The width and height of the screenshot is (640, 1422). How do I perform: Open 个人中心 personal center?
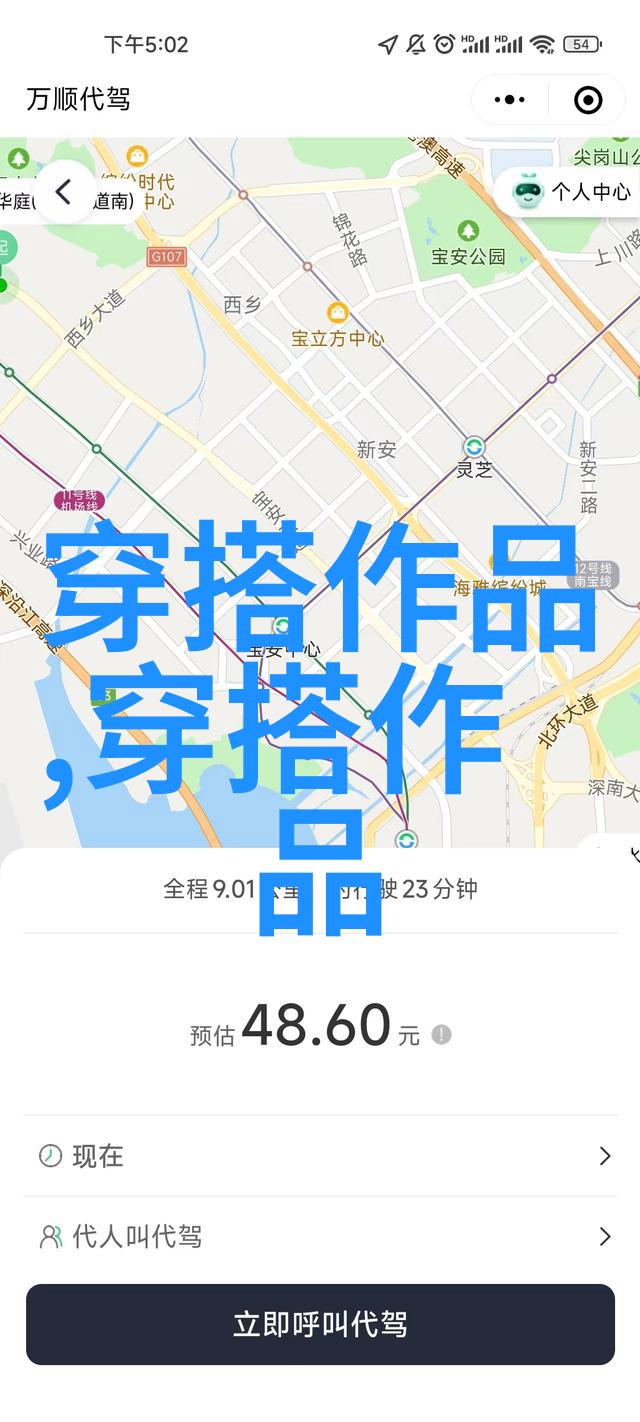pyautogui.click(x=574, y=191)
